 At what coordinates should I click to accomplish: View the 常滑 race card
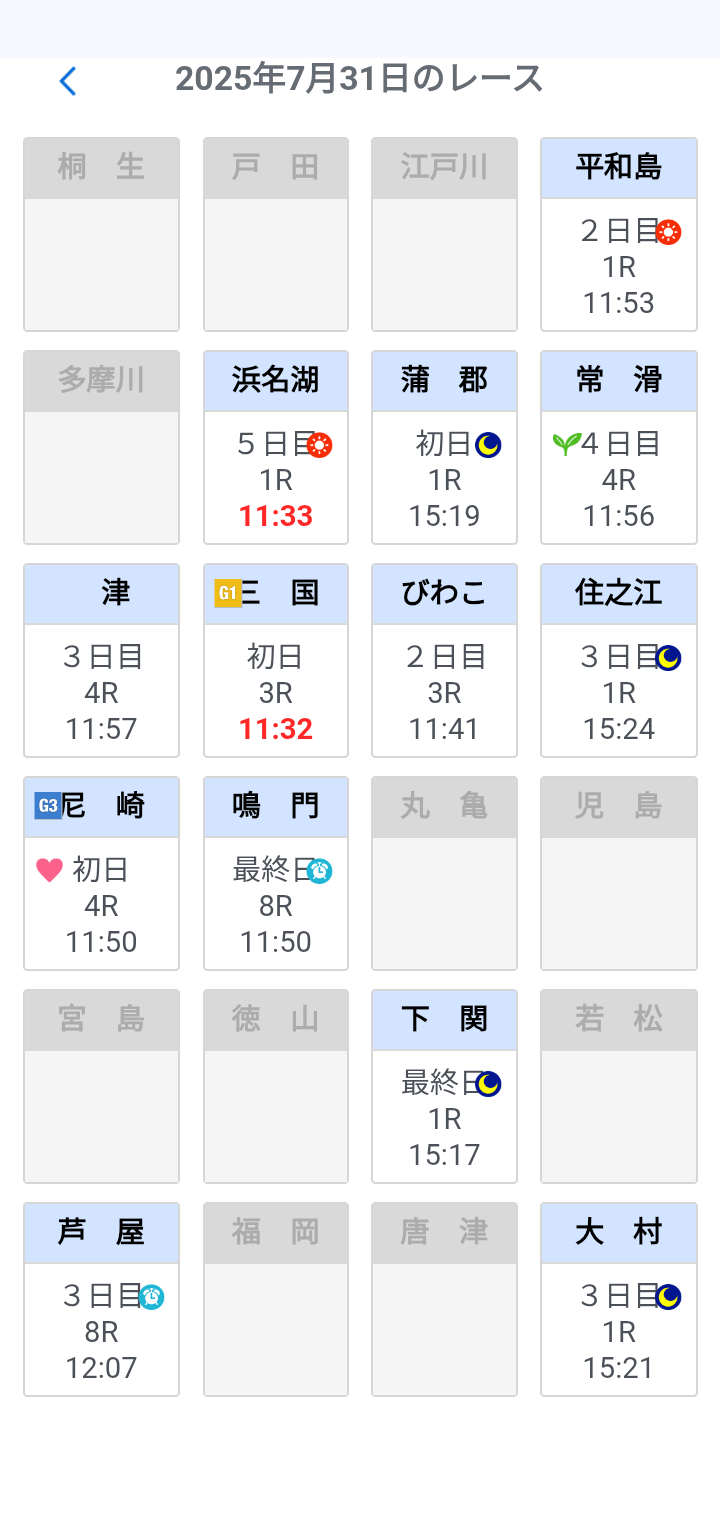point(618,448)
